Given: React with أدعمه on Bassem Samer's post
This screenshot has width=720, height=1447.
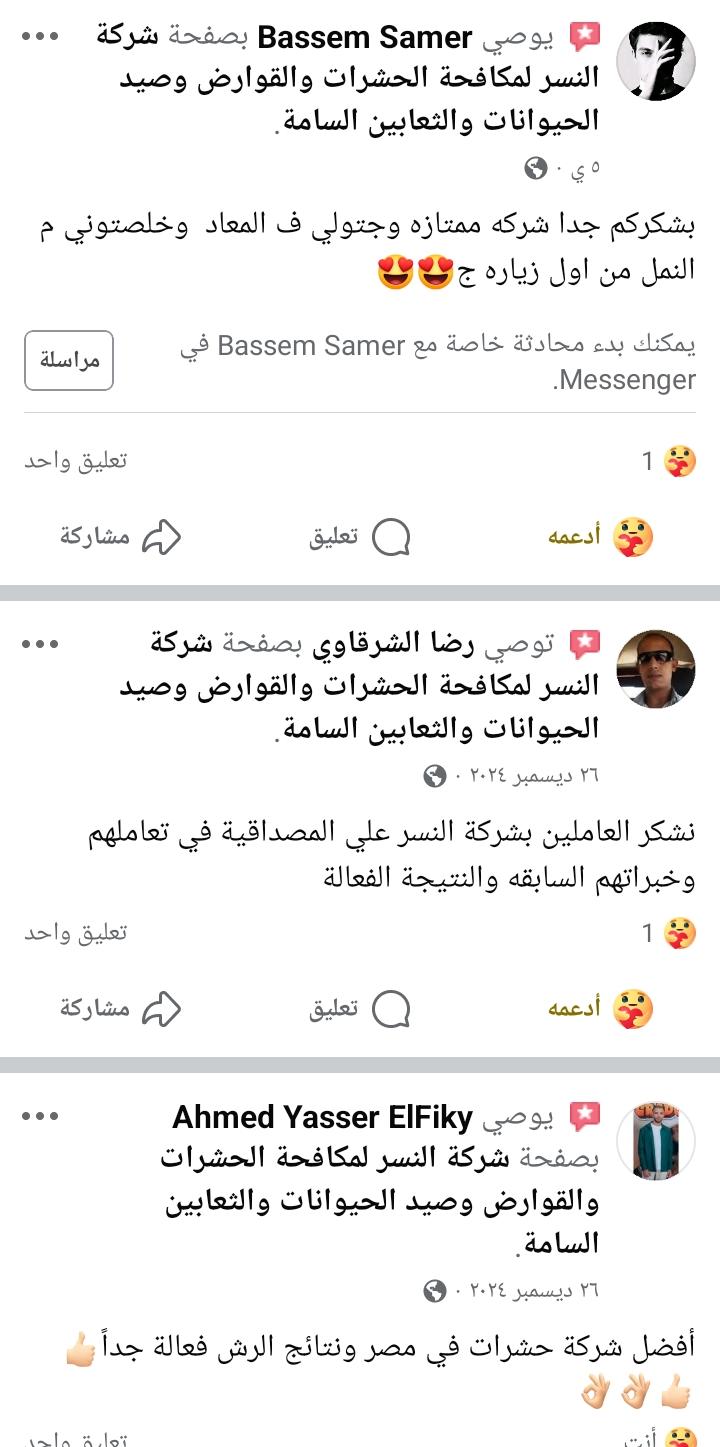Looking at the screenshot, I should click(600, 537).
